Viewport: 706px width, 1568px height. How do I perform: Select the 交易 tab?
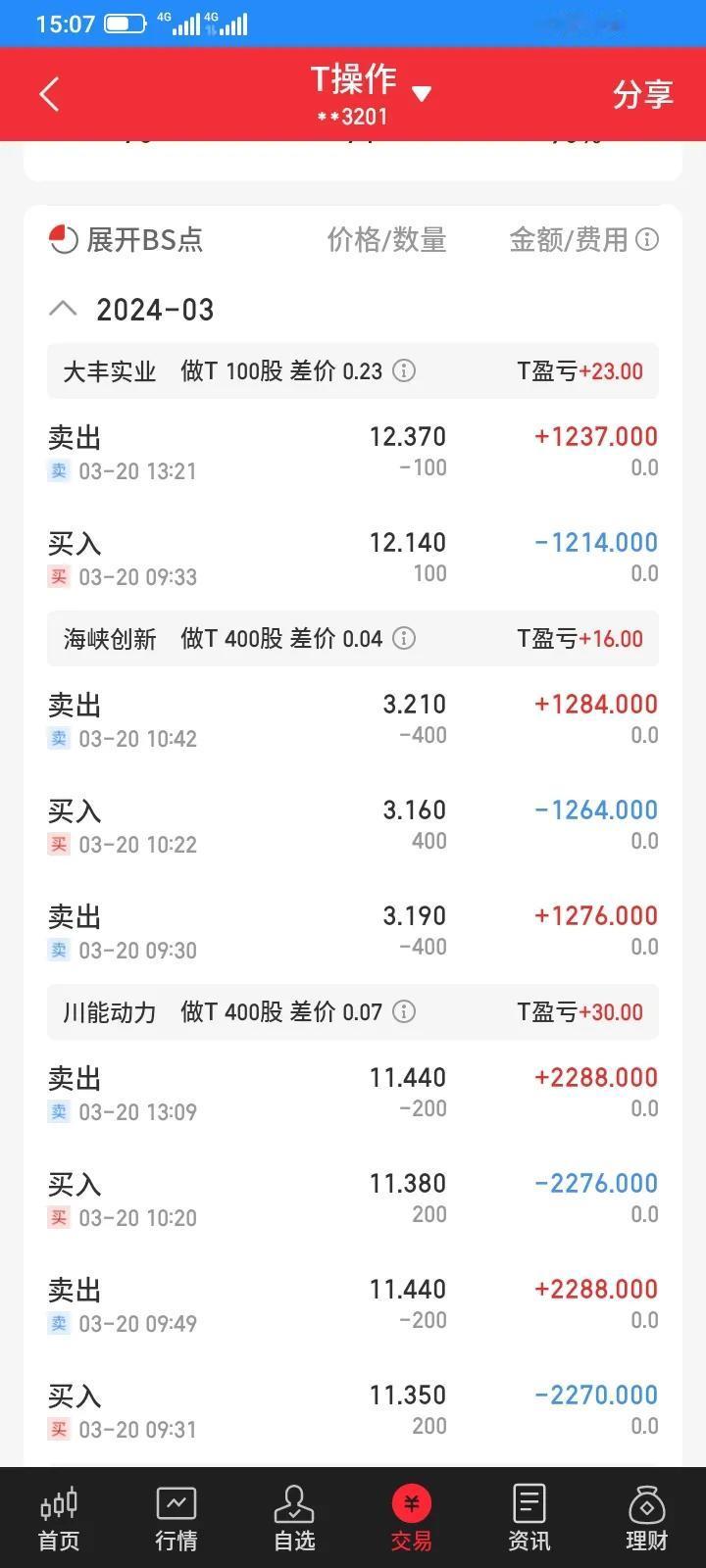point(412,1519)
